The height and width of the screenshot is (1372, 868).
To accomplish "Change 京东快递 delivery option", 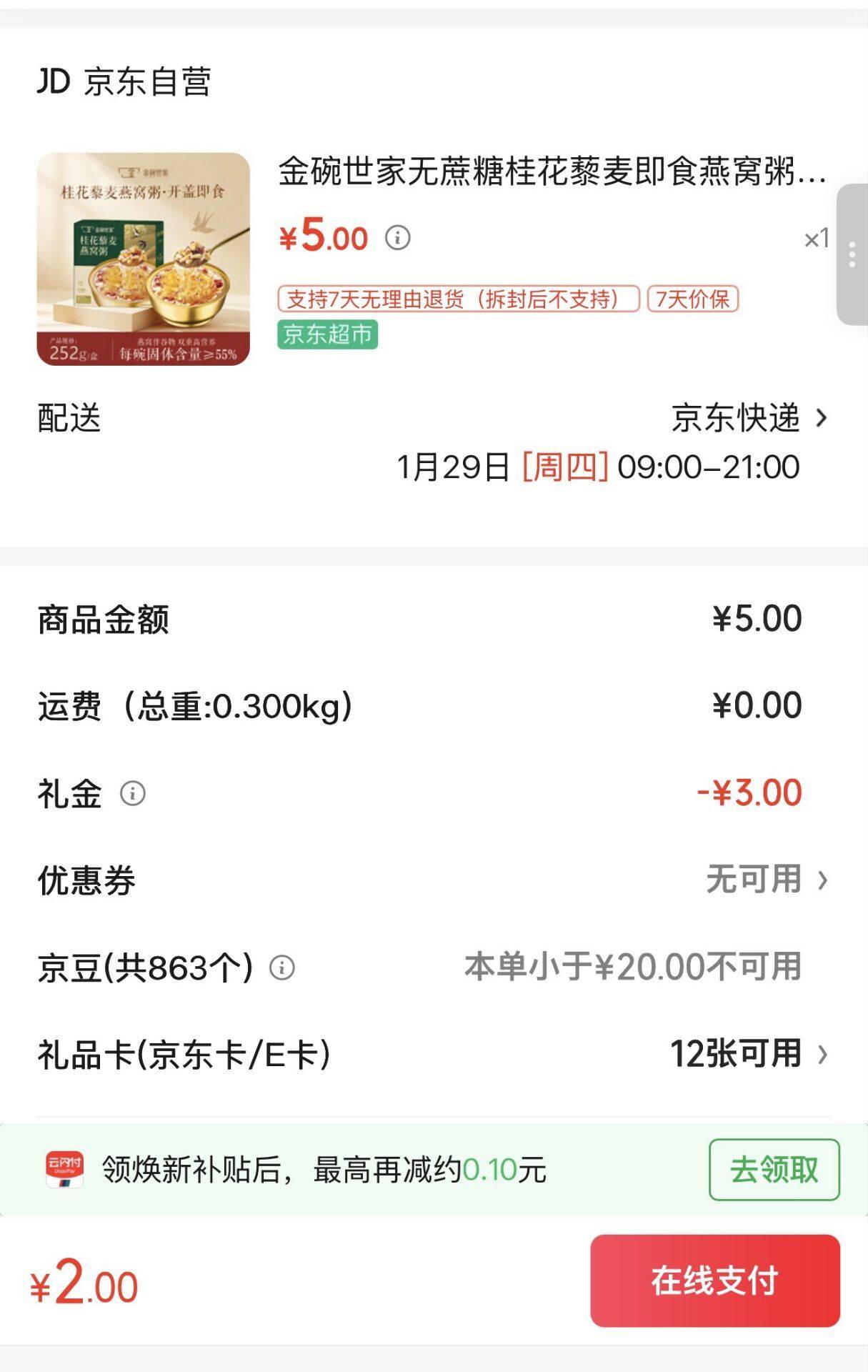I will [749, 418].
